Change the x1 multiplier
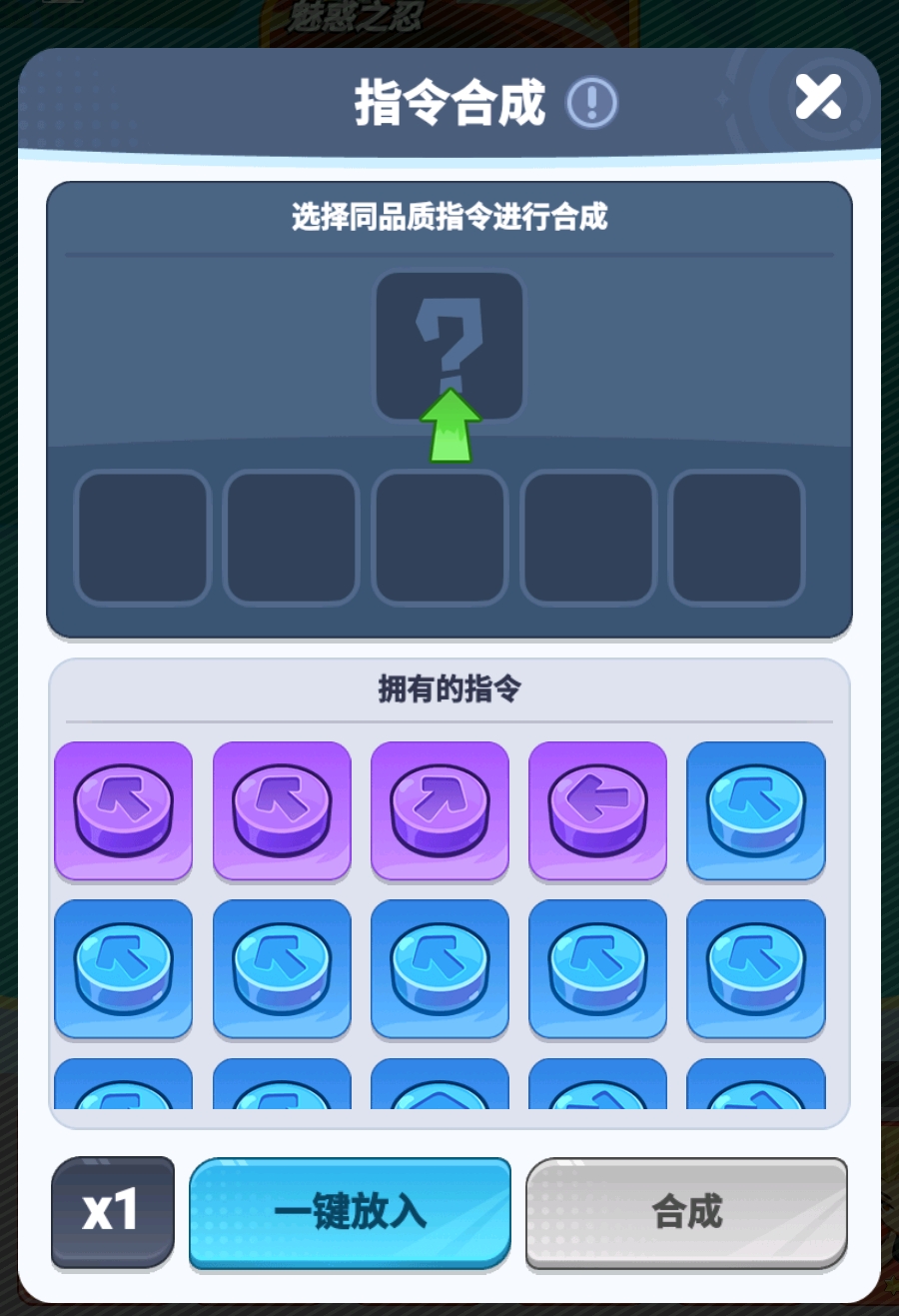899x1316 pixels. [113, 1211]
